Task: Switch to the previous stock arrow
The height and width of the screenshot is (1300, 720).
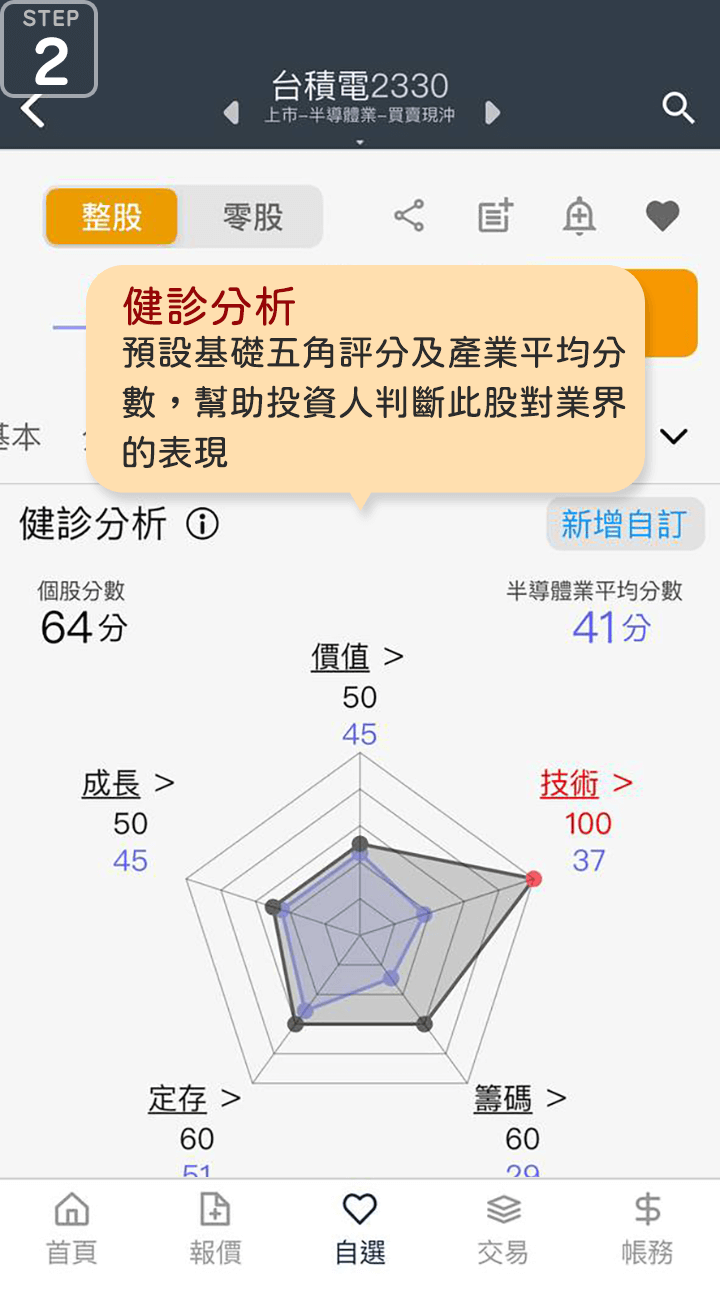Action: coord(232,113)
